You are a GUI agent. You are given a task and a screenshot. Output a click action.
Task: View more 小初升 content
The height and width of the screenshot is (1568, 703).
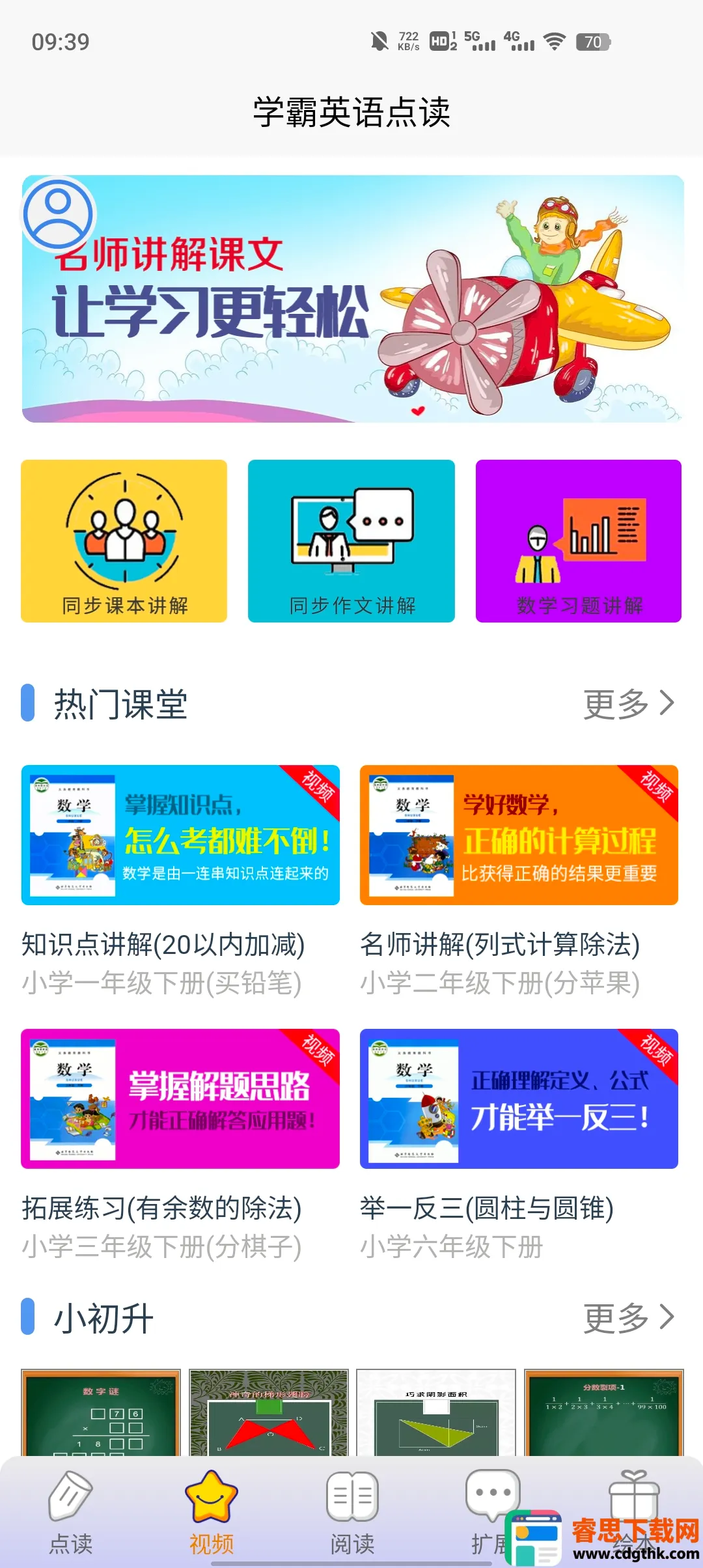click(x=628, y=1317)
